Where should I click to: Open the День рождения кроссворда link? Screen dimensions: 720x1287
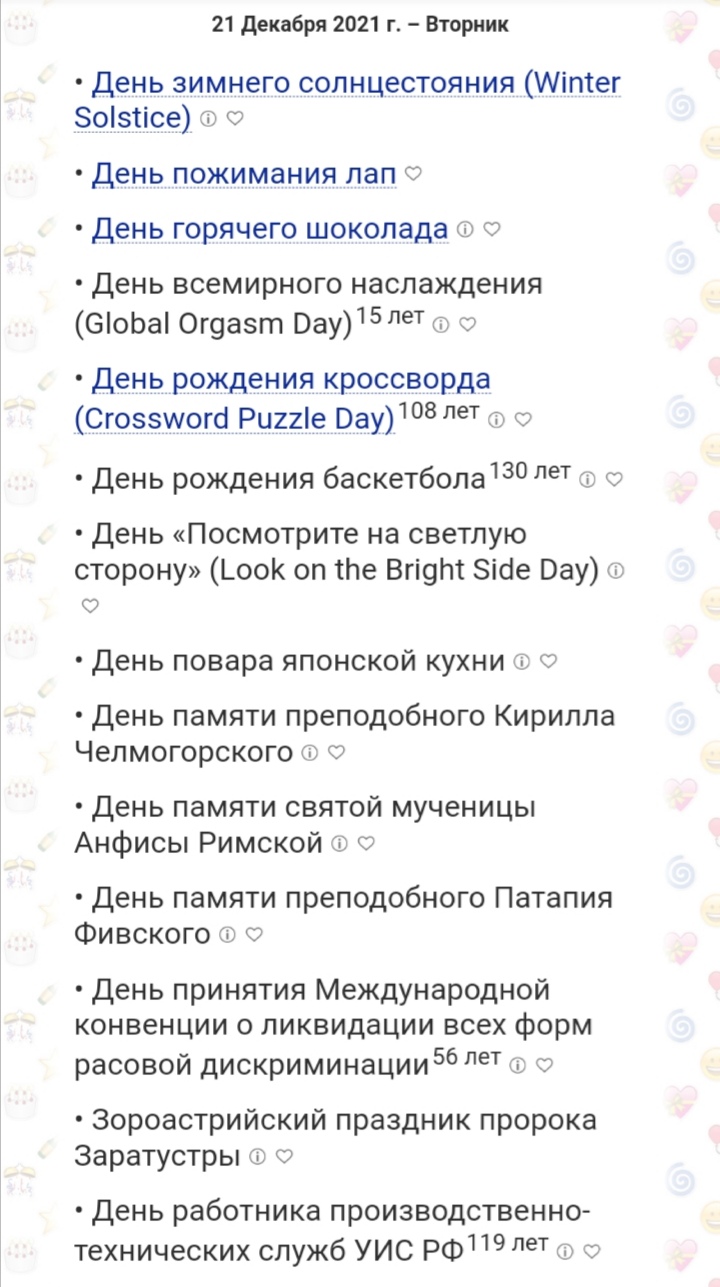tap(283, 398)
